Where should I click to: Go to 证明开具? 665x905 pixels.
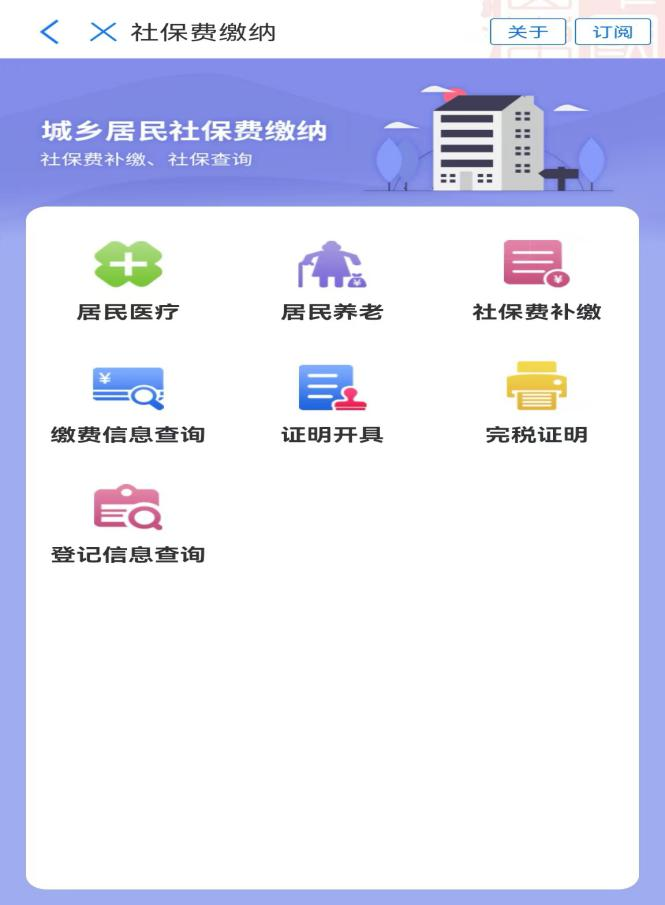[x=332, y=405]
